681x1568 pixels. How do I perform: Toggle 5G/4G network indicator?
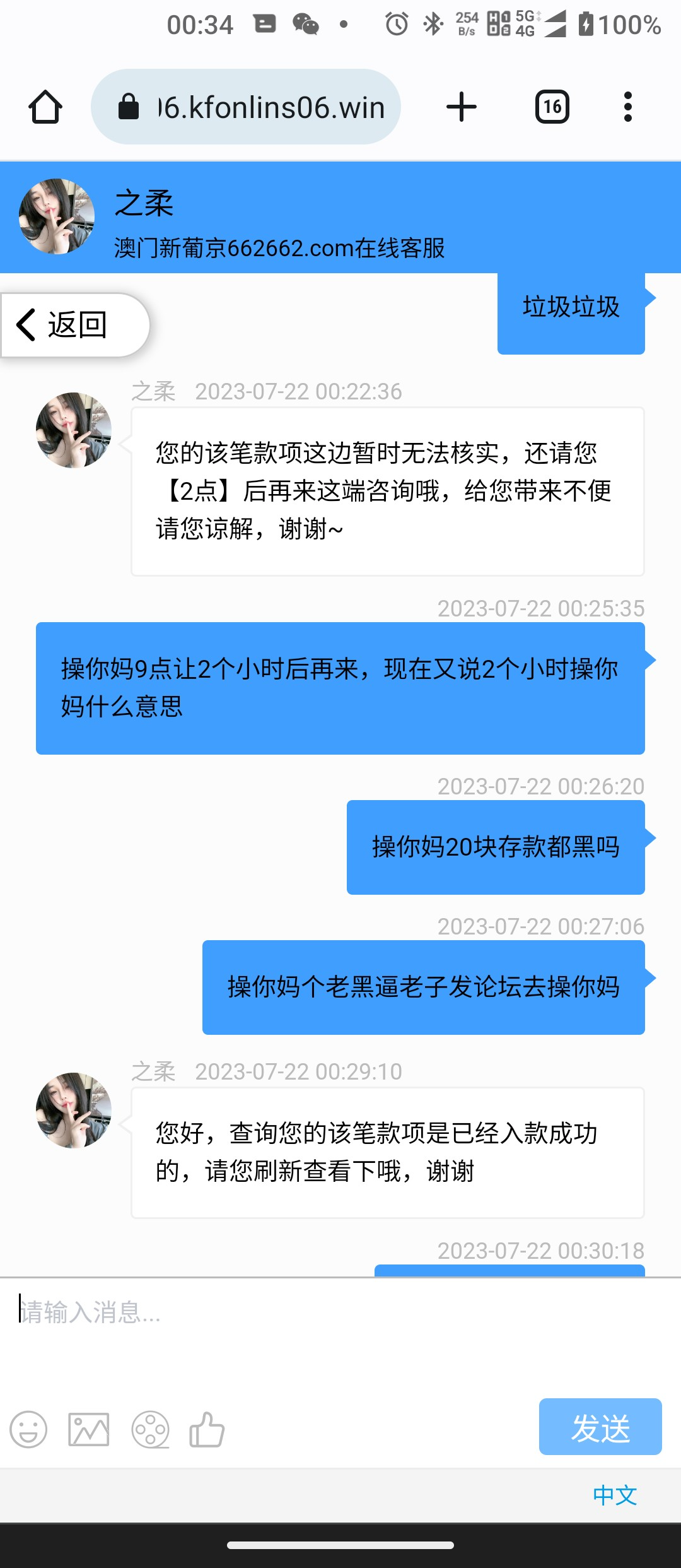coord(525,25)
